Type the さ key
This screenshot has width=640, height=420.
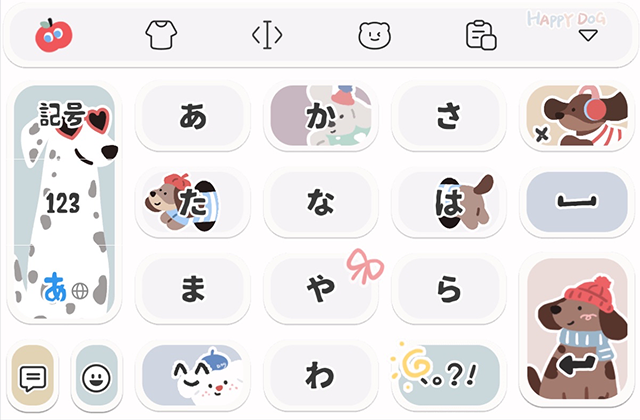pos(448,117)
